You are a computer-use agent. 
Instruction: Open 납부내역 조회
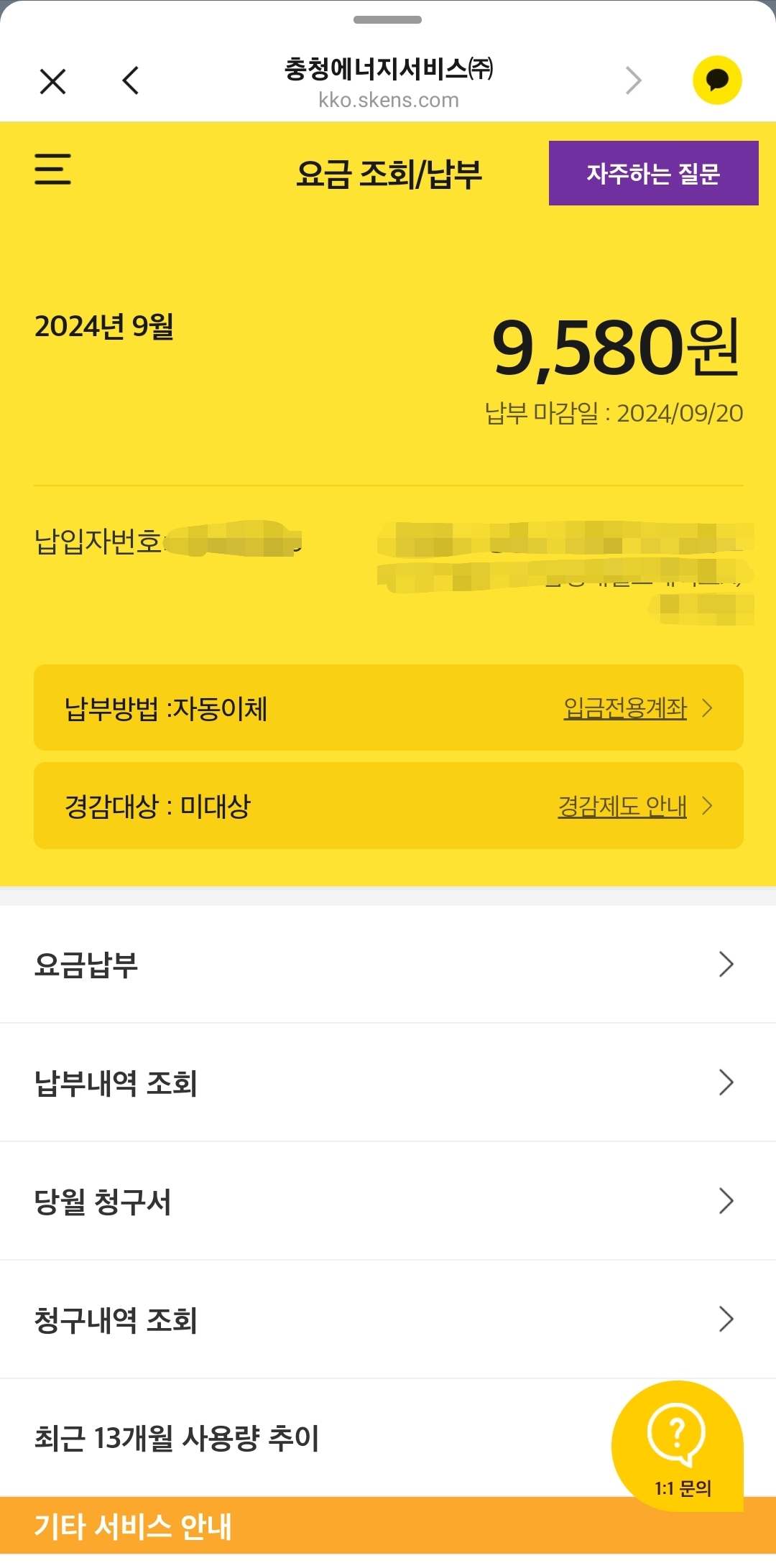tap(388, 1082)
